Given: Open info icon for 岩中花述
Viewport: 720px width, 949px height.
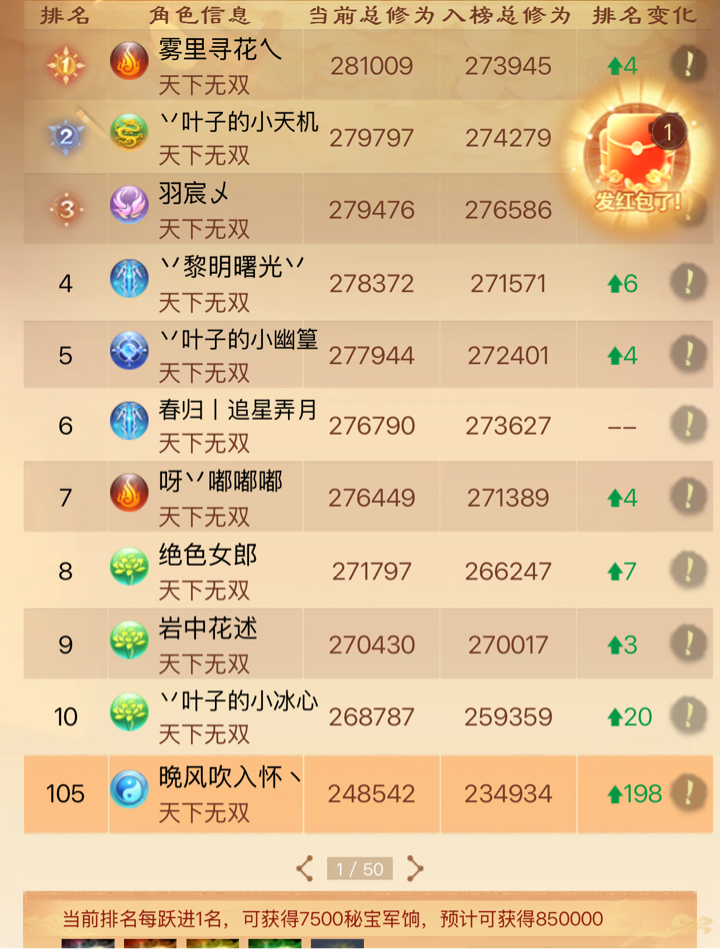Looking at the screenshot, I should pos(688,643).
